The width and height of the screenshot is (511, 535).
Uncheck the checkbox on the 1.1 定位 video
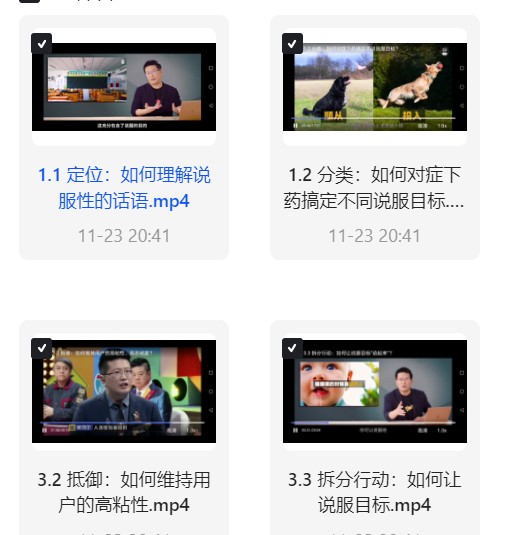point(42,44)
